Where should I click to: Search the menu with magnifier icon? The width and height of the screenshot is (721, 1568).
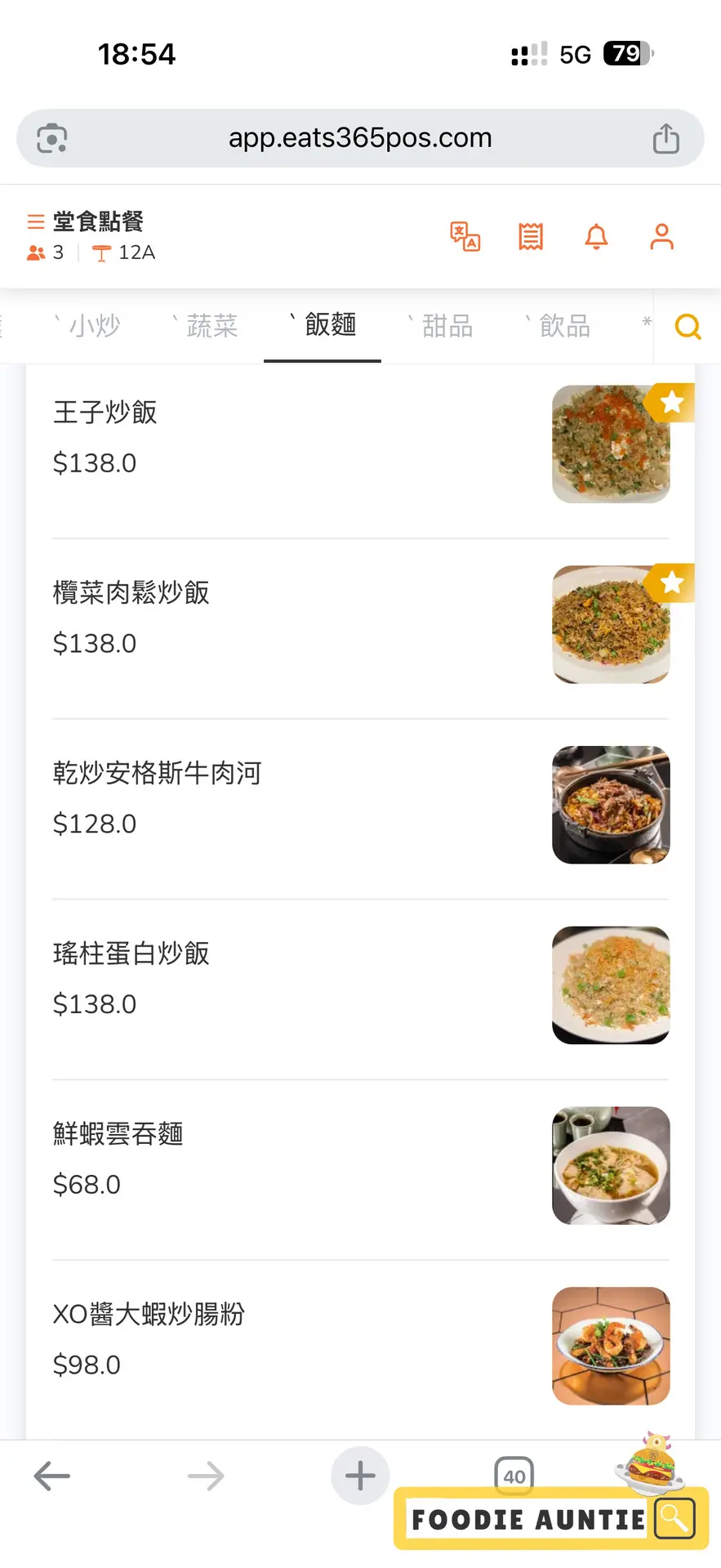pos(688,327)
